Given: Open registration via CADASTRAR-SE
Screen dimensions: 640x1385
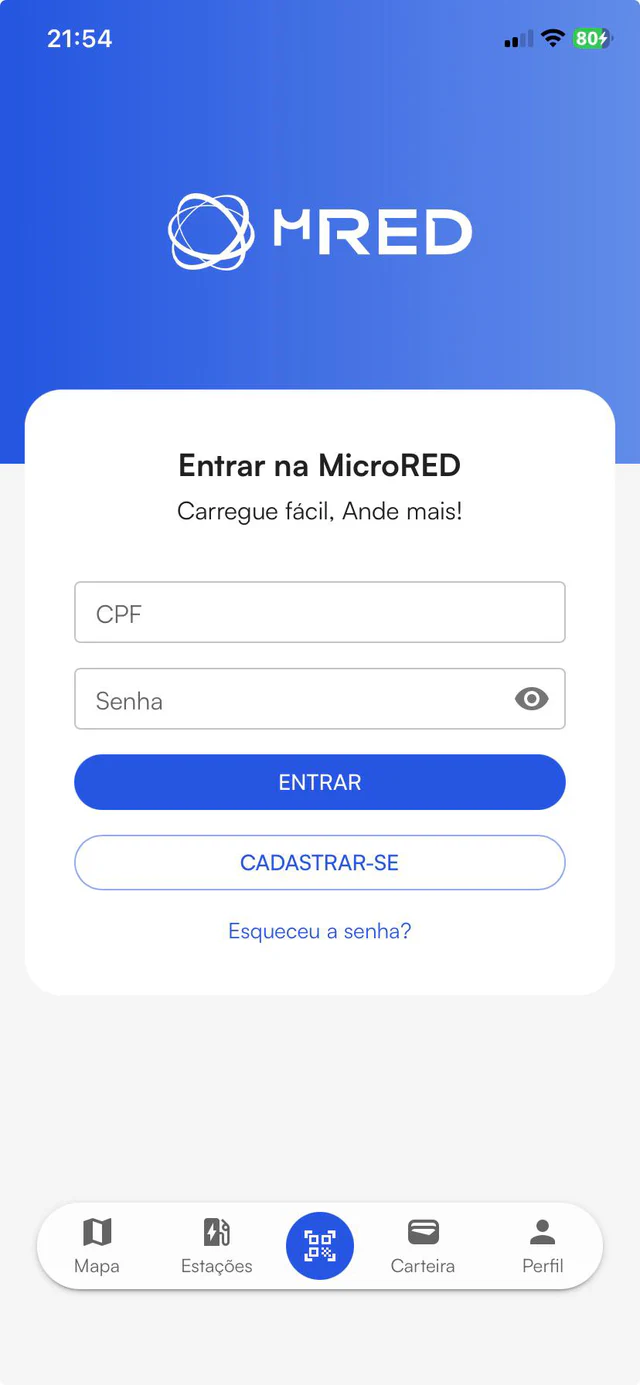Looking at the screenshot, I should point(320,862).
